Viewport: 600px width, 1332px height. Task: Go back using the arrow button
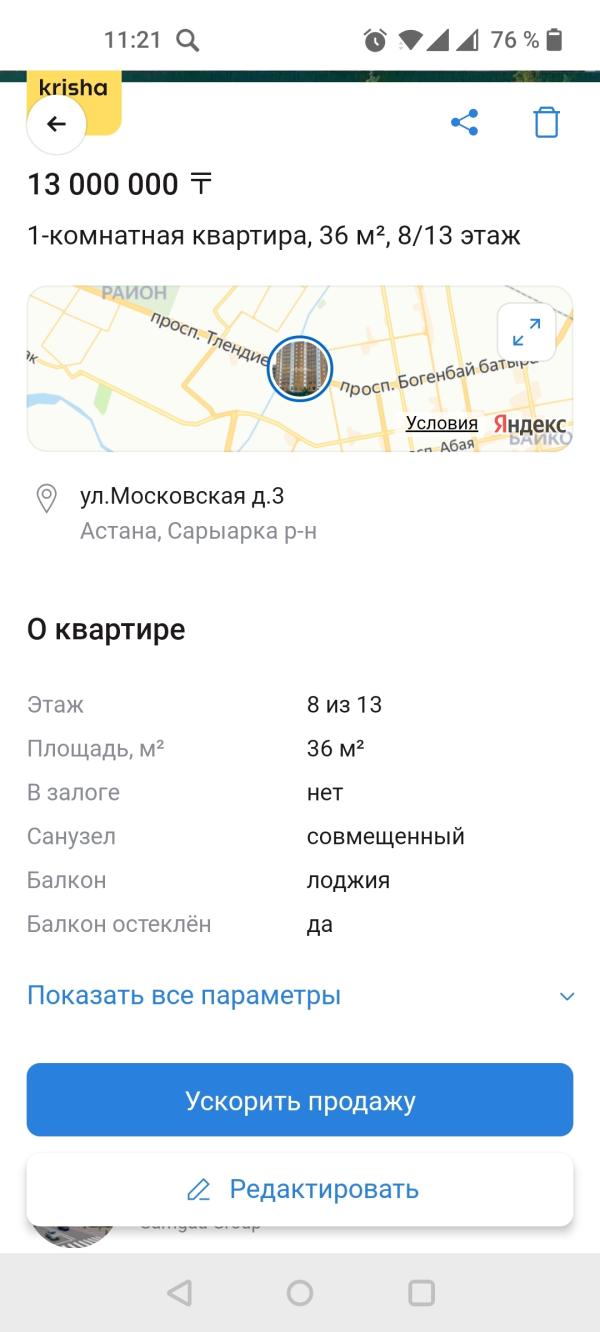(56, 124)
